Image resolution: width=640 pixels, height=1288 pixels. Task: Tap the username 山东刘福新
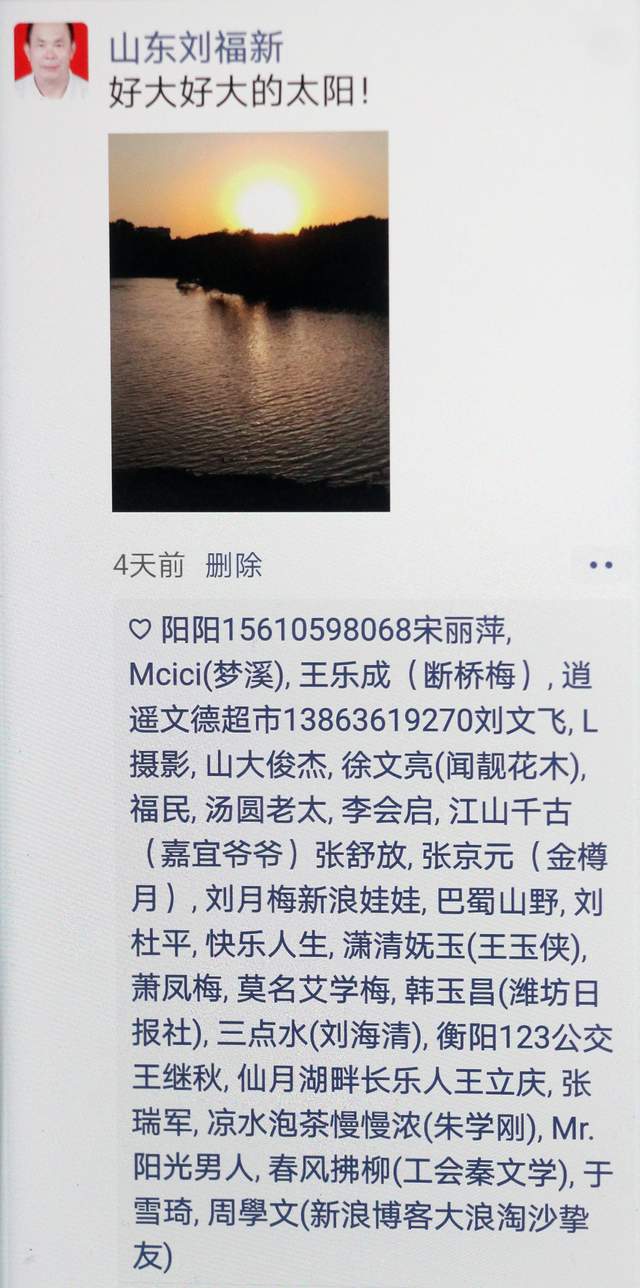pos(195,47)
